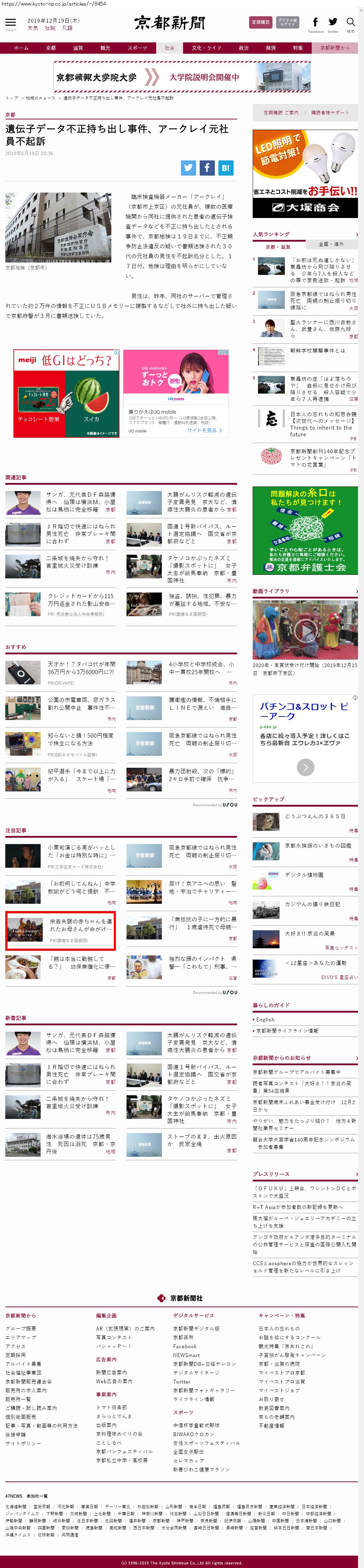
Task: Tap the デジタル版ログイン button
Action: pos(287,23)
